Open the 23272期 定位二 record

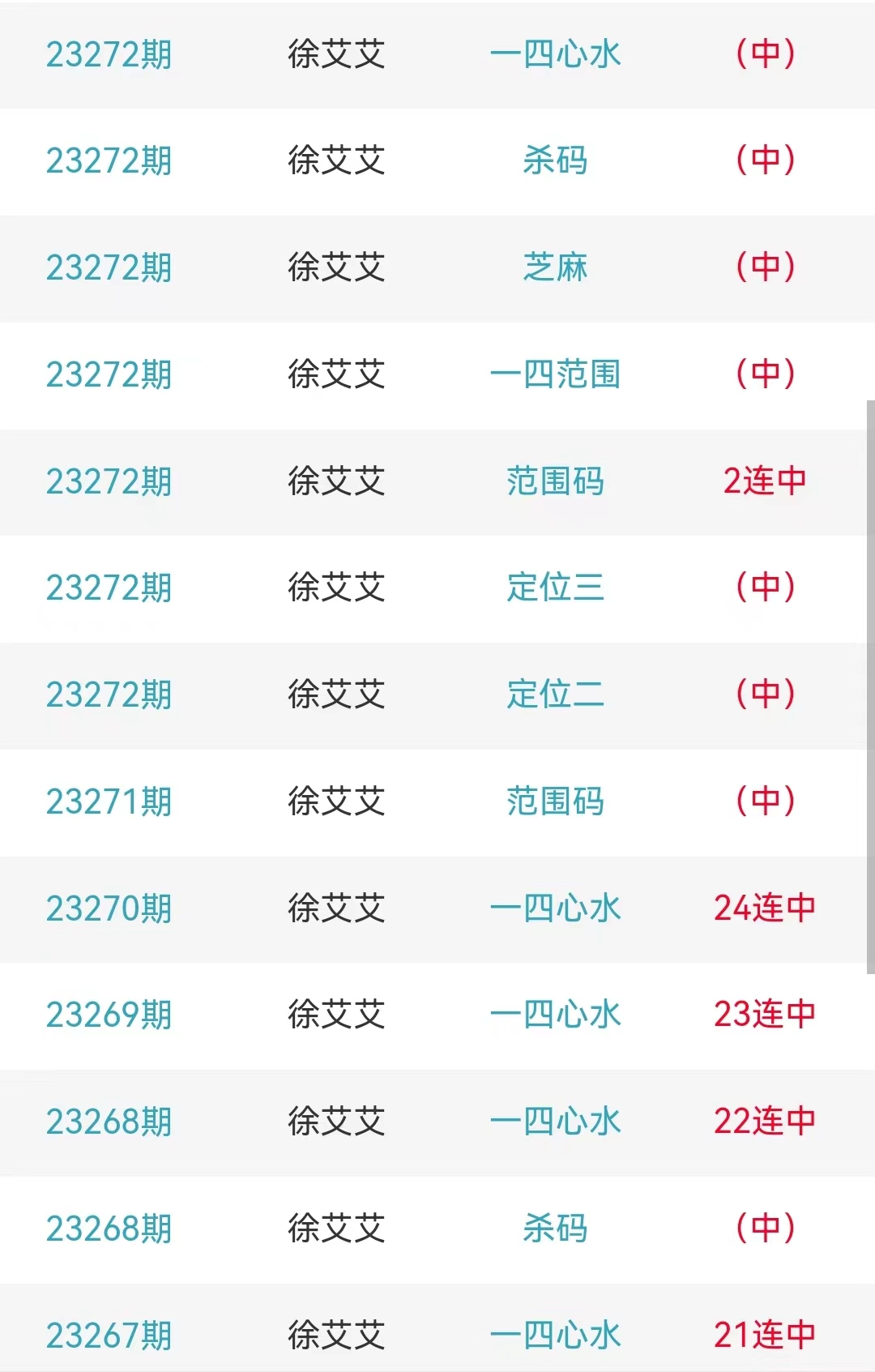(x=555, y=695)
